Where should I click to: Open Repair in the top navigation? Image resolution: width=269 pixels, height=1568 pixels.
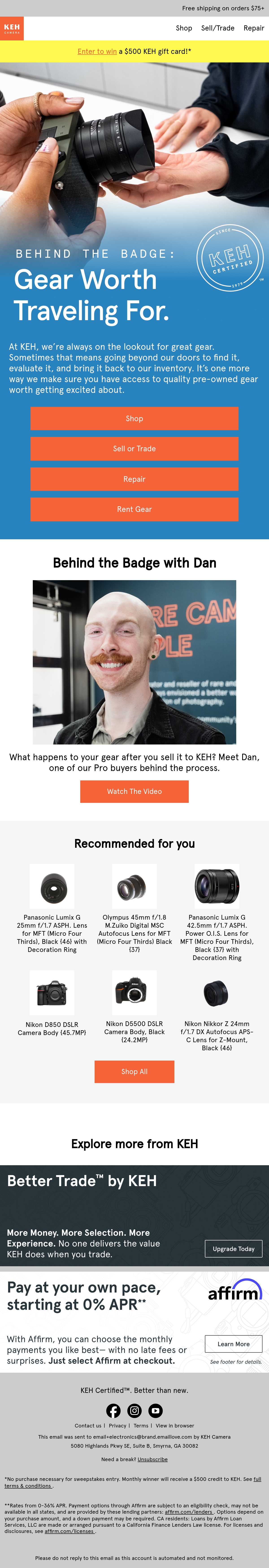[254, 28]
